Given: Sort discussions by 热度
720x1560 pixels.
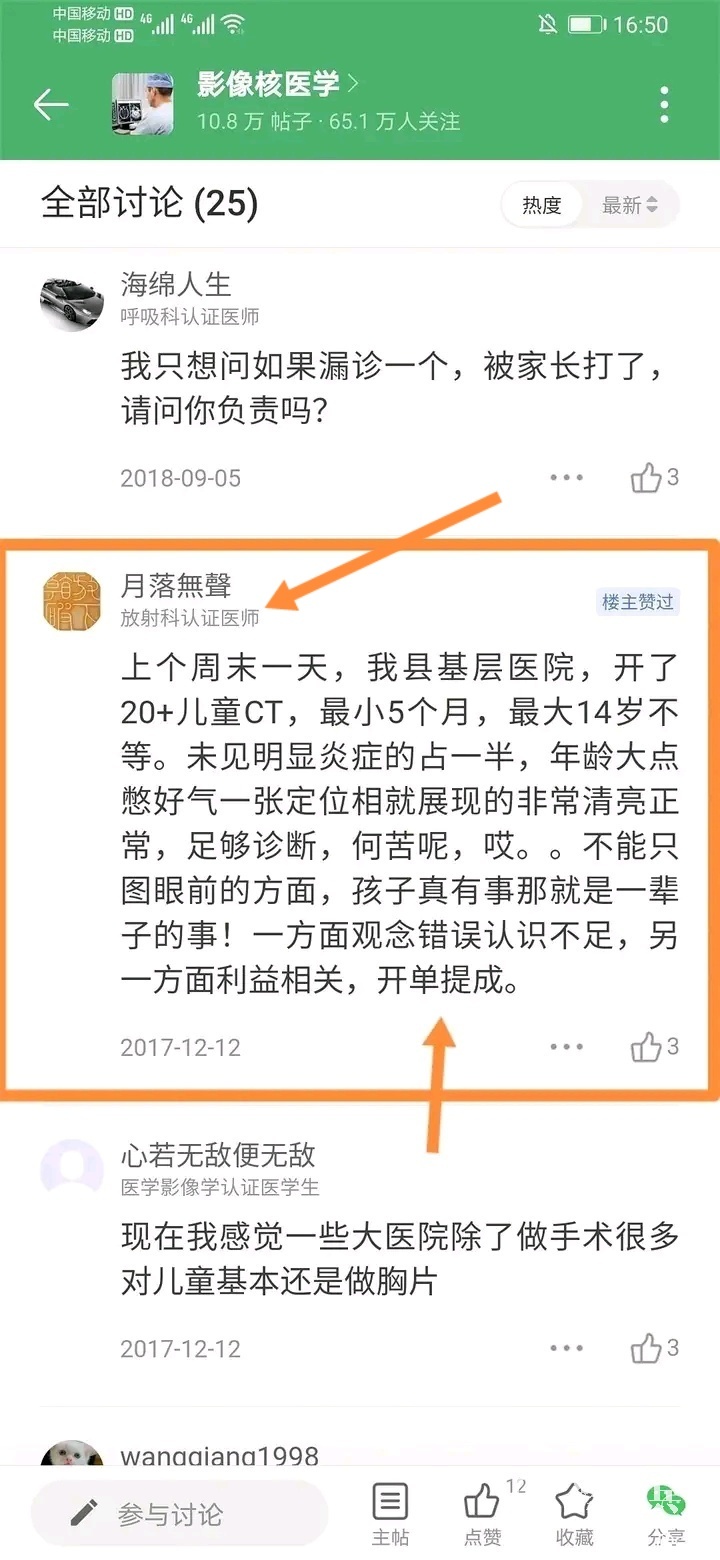Looking at the screenshot, I should click(542, 205).
